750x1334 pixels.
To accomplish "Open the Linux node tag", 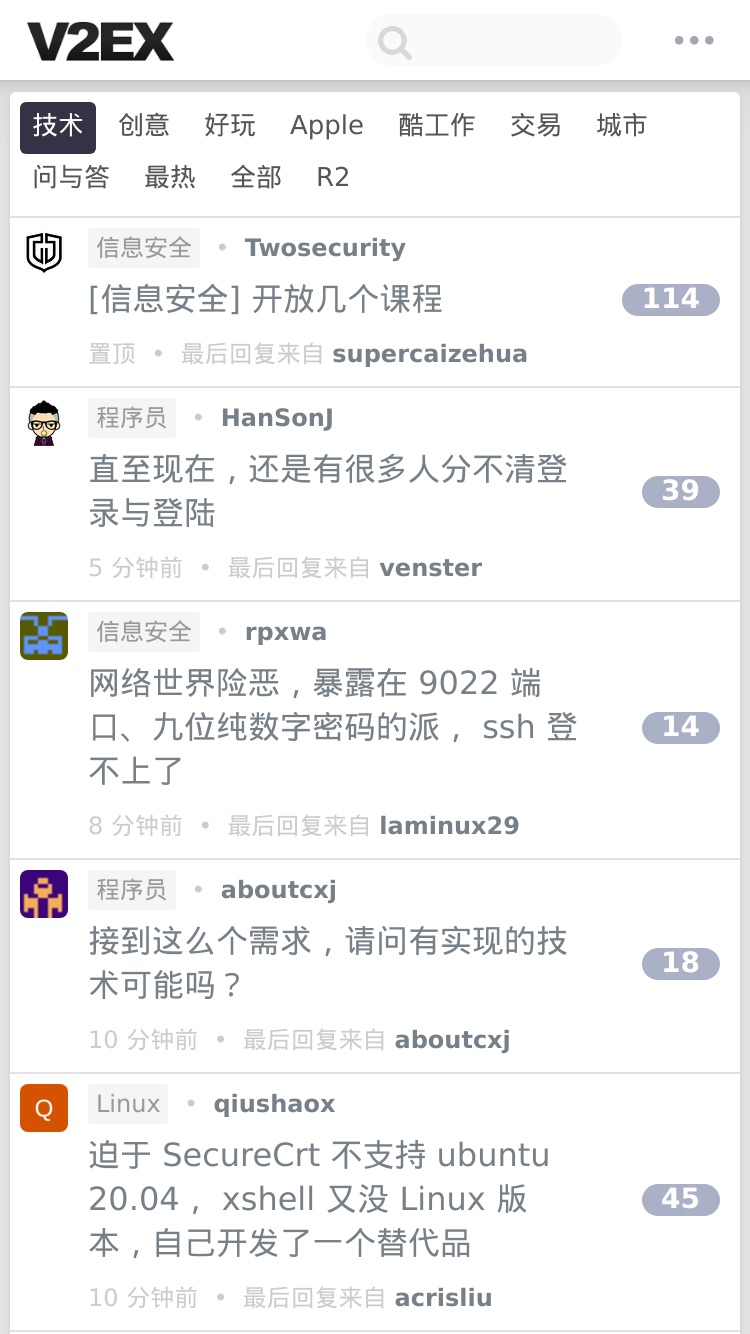I will click(128, 1104).
